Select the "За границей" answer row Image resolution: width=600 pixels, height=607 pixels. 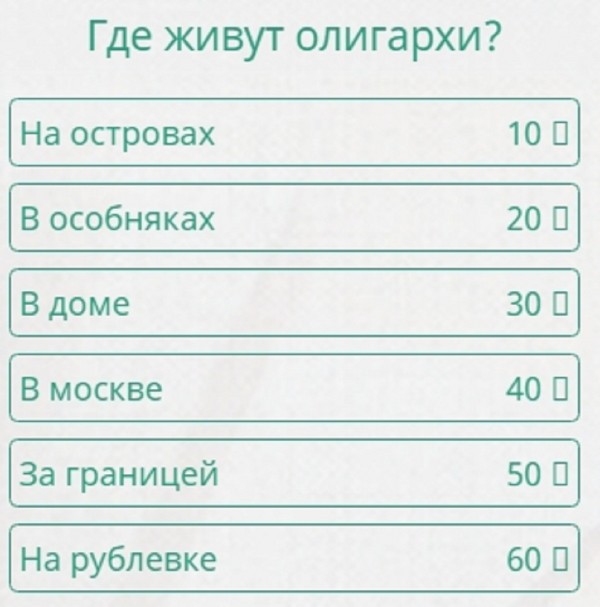(294, 473)
